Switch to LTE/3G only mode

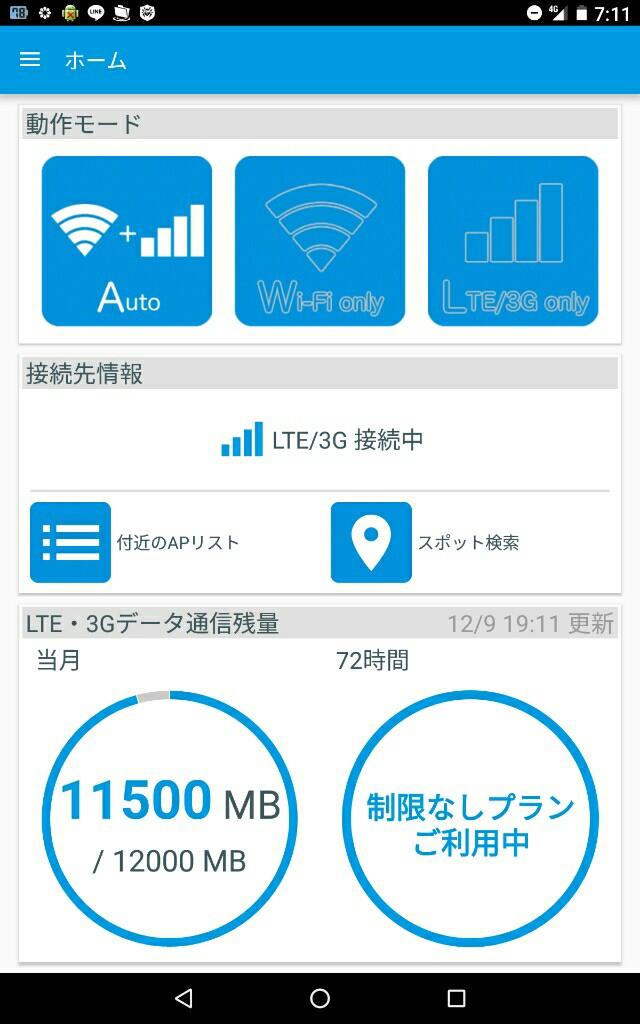click(x=513, y=240)
